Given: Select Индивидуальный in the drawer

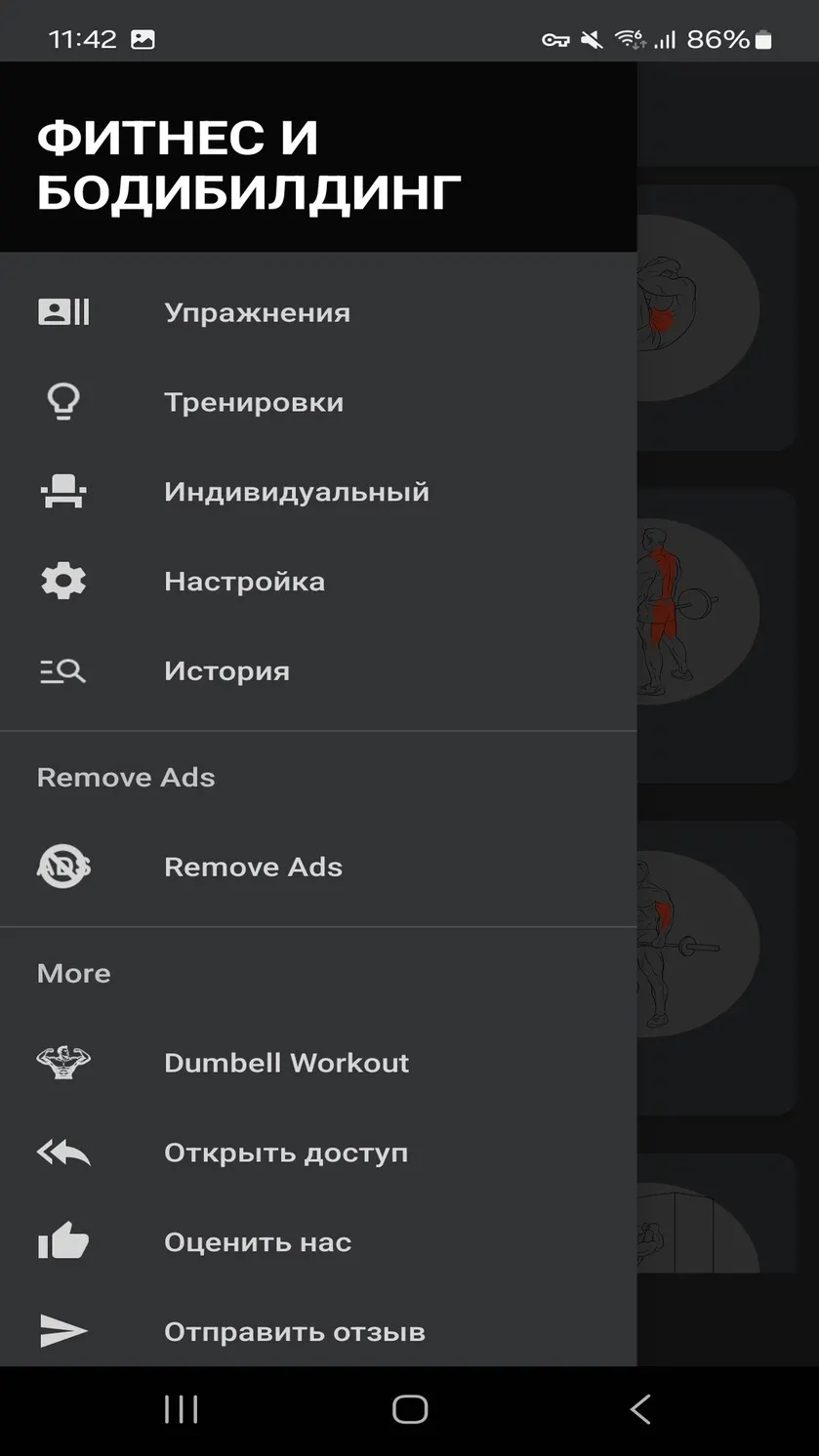Looking at the screenshot, I should (318, 492).
